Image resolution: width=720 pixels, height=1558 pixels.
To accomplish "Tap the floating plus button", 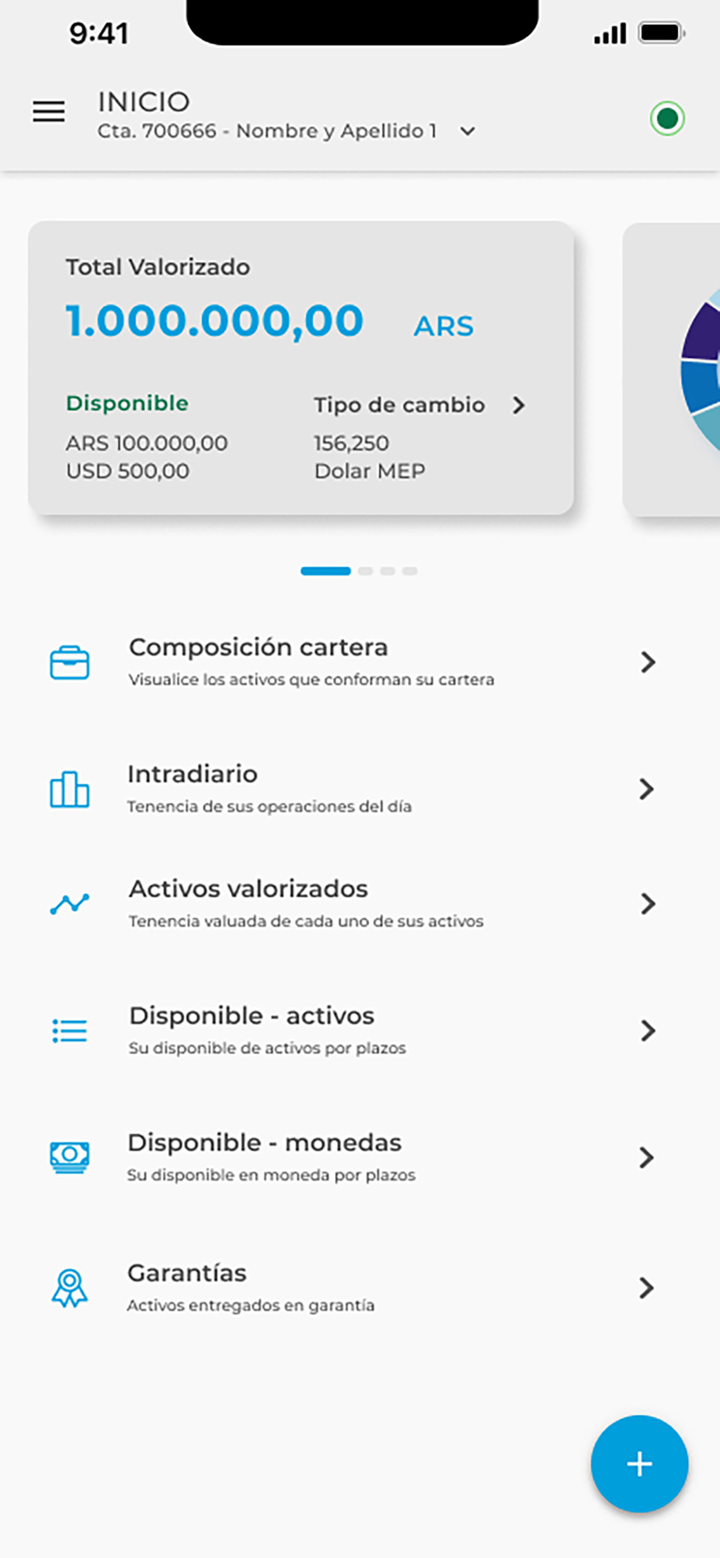I will pyautogui.click(x=639, y=1464).
